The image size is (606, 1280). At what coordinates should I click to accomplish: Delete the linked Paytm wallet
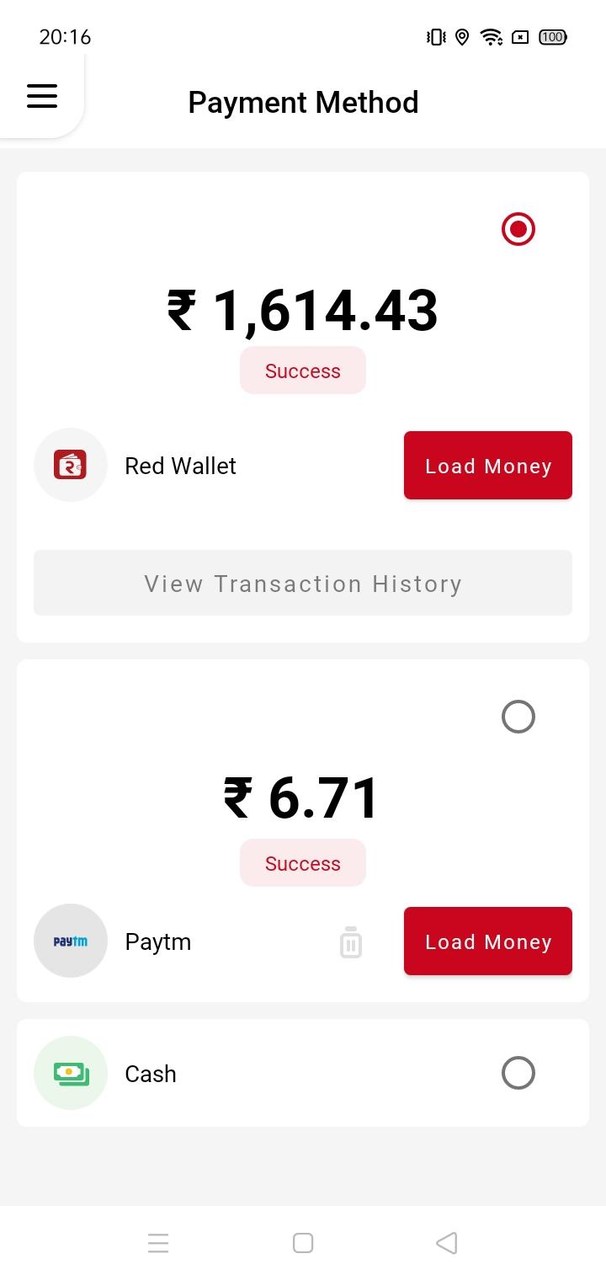point(350,942)
